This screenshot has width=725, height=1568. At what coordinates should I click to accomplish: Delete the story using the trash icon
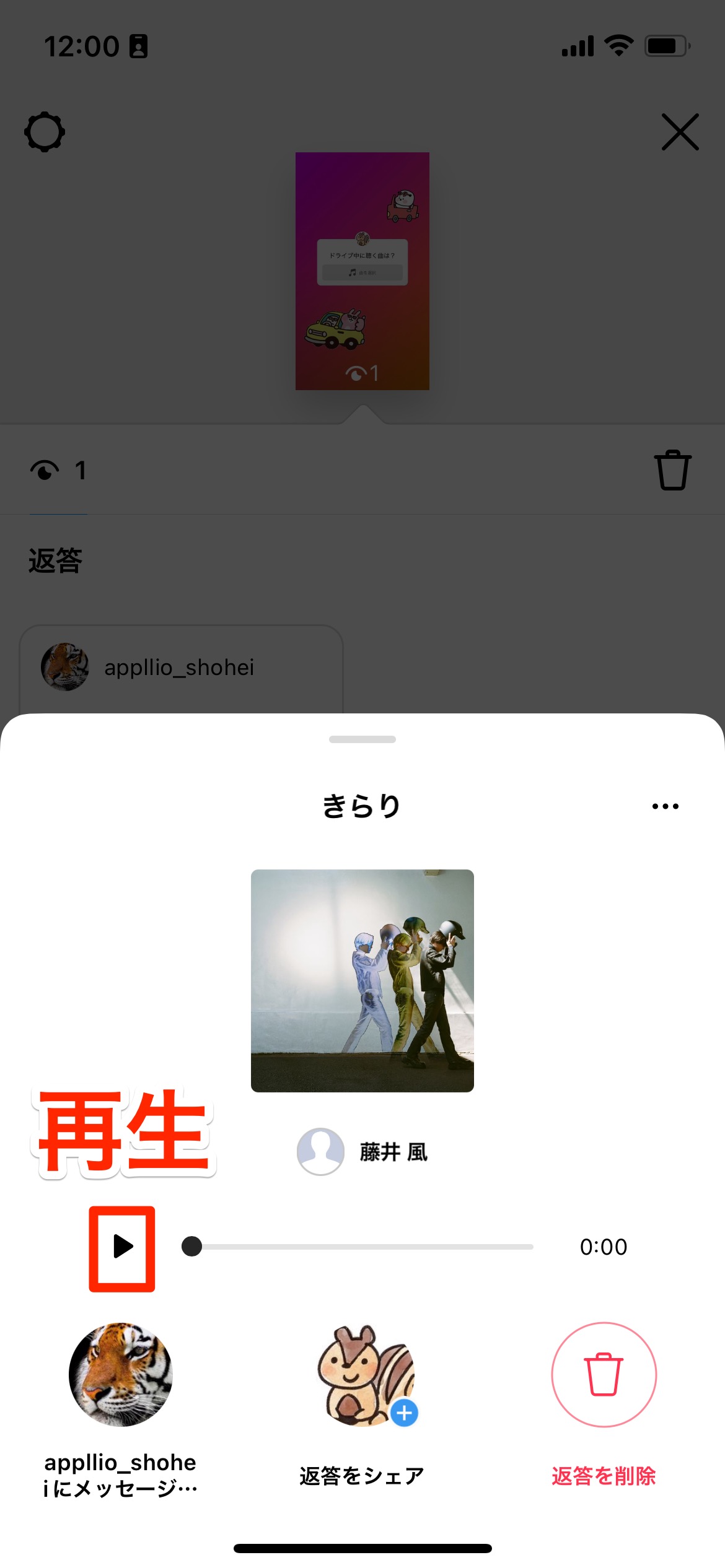(x=673, y=469)
